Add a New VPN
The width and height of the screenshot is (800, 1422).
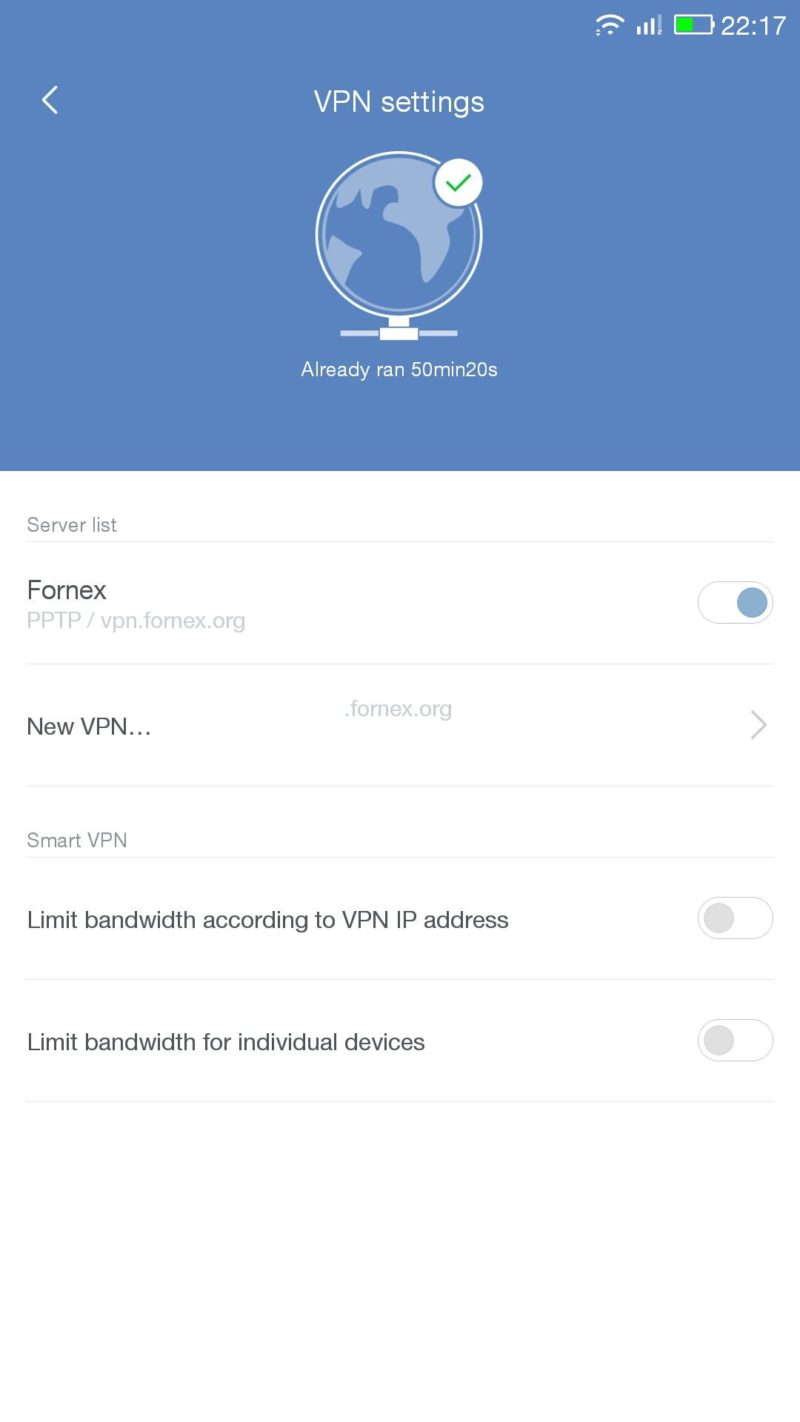pos(400,726)
